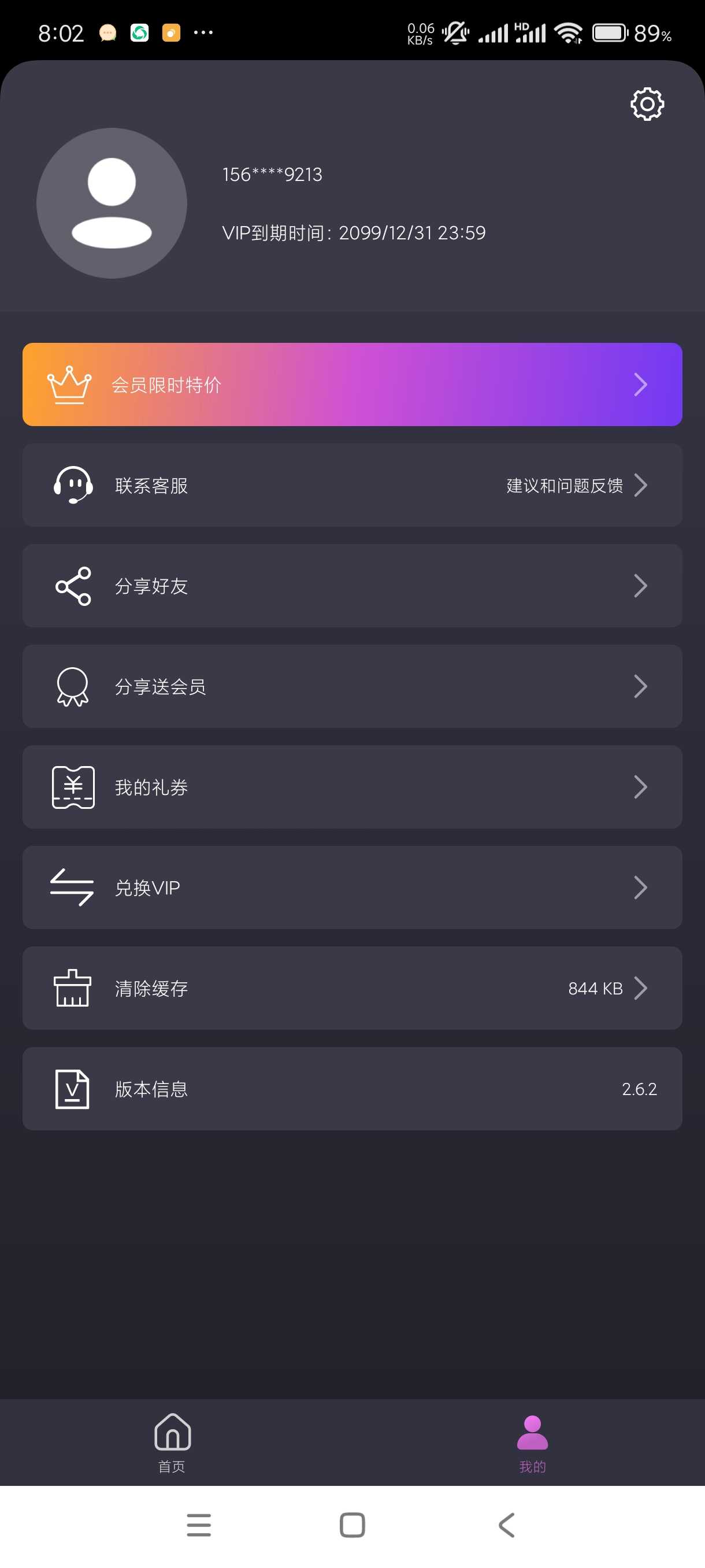
Task: Open the 会员限时特价 banner
Action: coord(352,384)
